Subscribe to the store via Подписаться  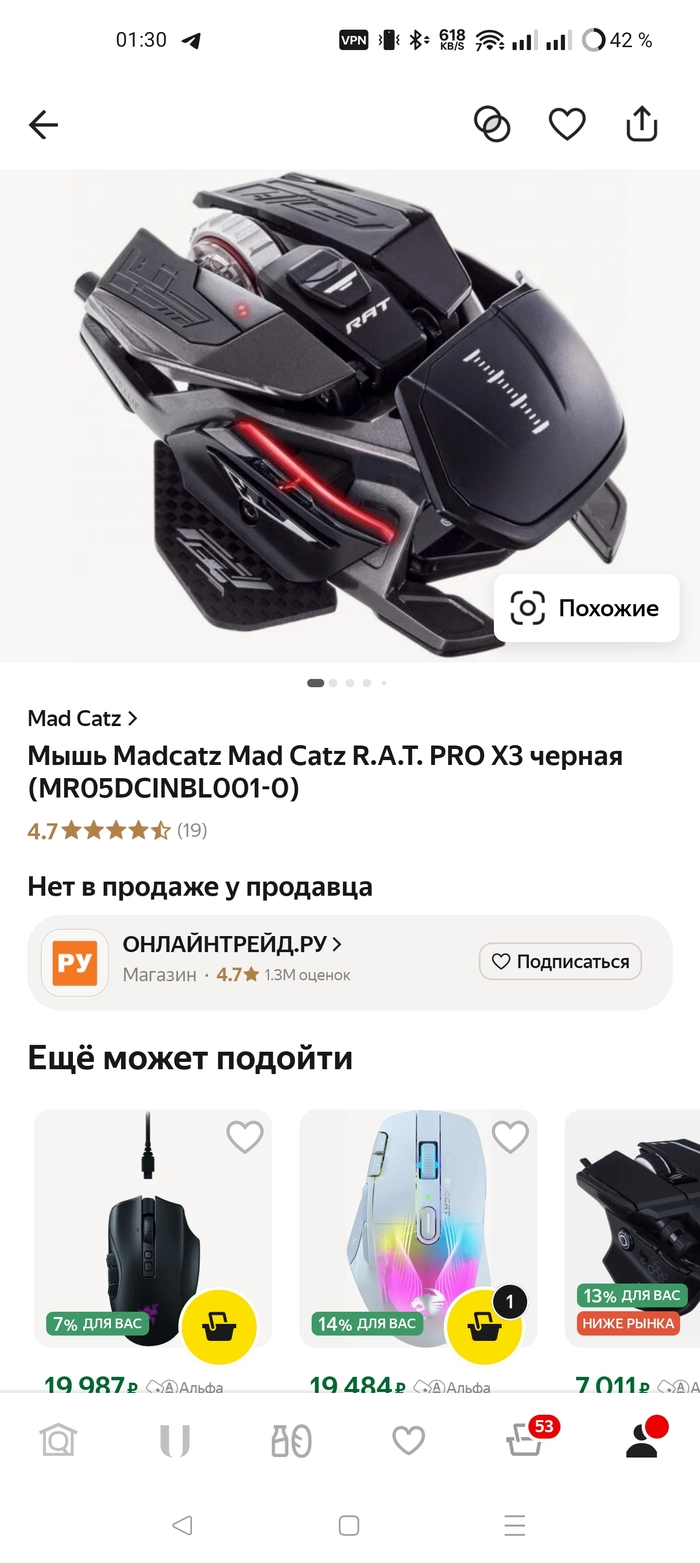(x=560, y=962)
